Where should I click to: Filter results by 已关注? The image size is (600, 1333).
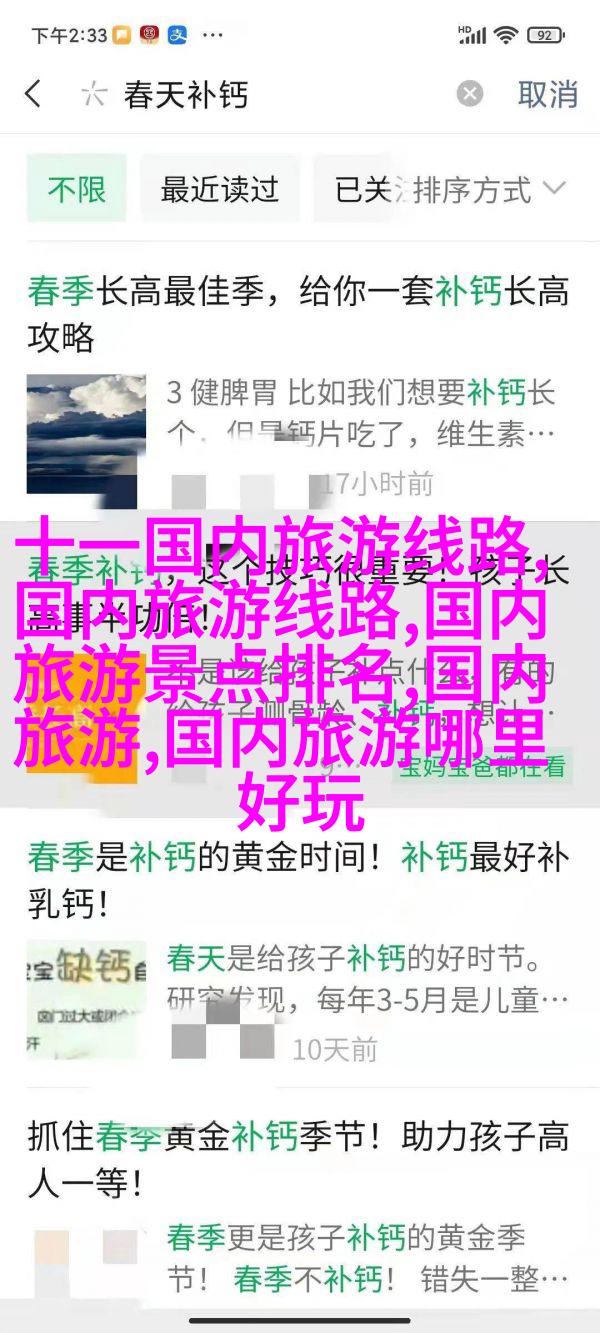[362, 189]
